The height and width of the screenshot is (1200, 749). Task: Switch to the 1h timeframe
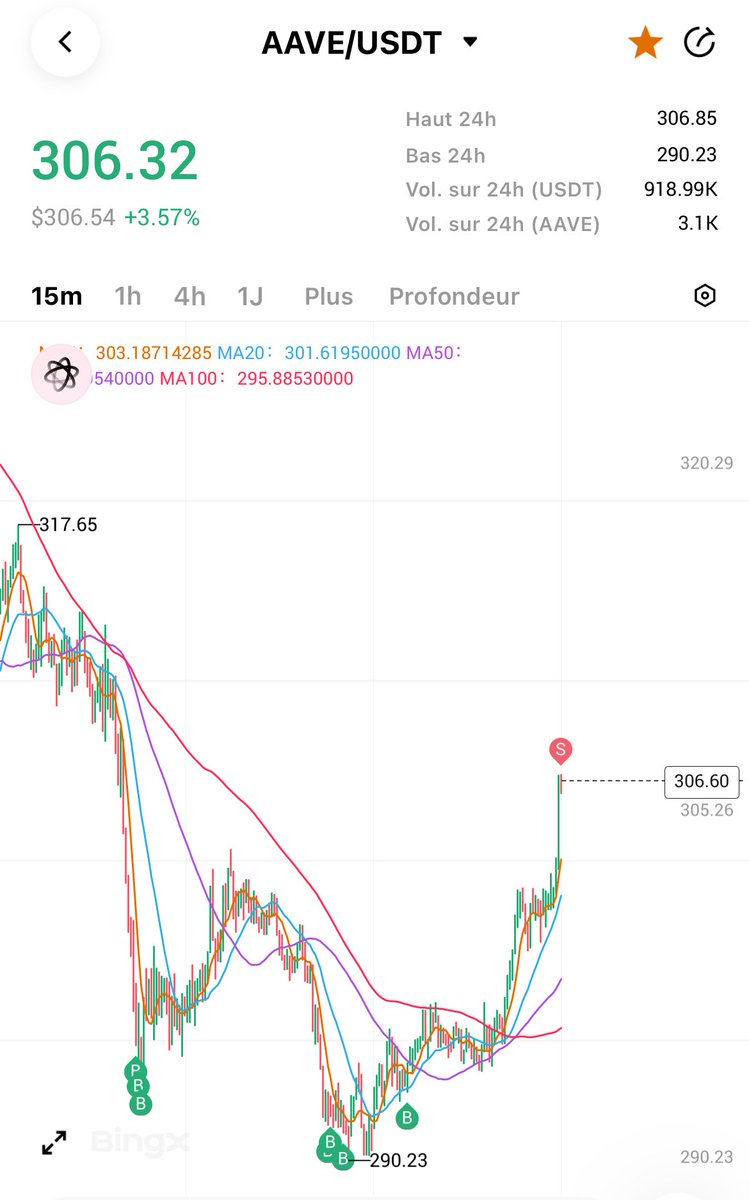point(128,296)
